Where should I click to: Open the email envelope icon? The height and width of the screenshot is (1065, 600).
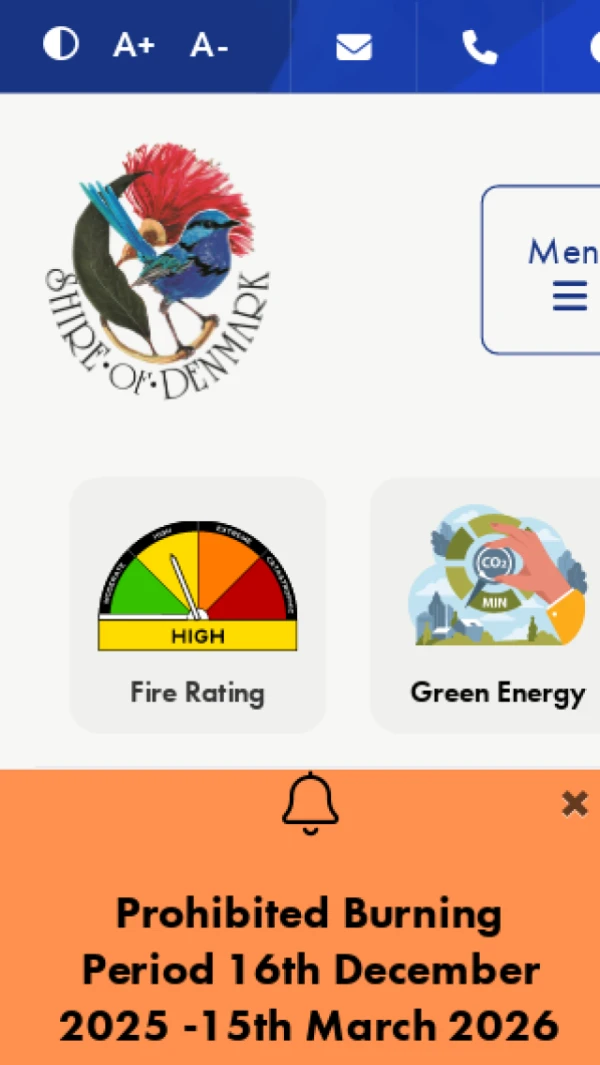354,47
